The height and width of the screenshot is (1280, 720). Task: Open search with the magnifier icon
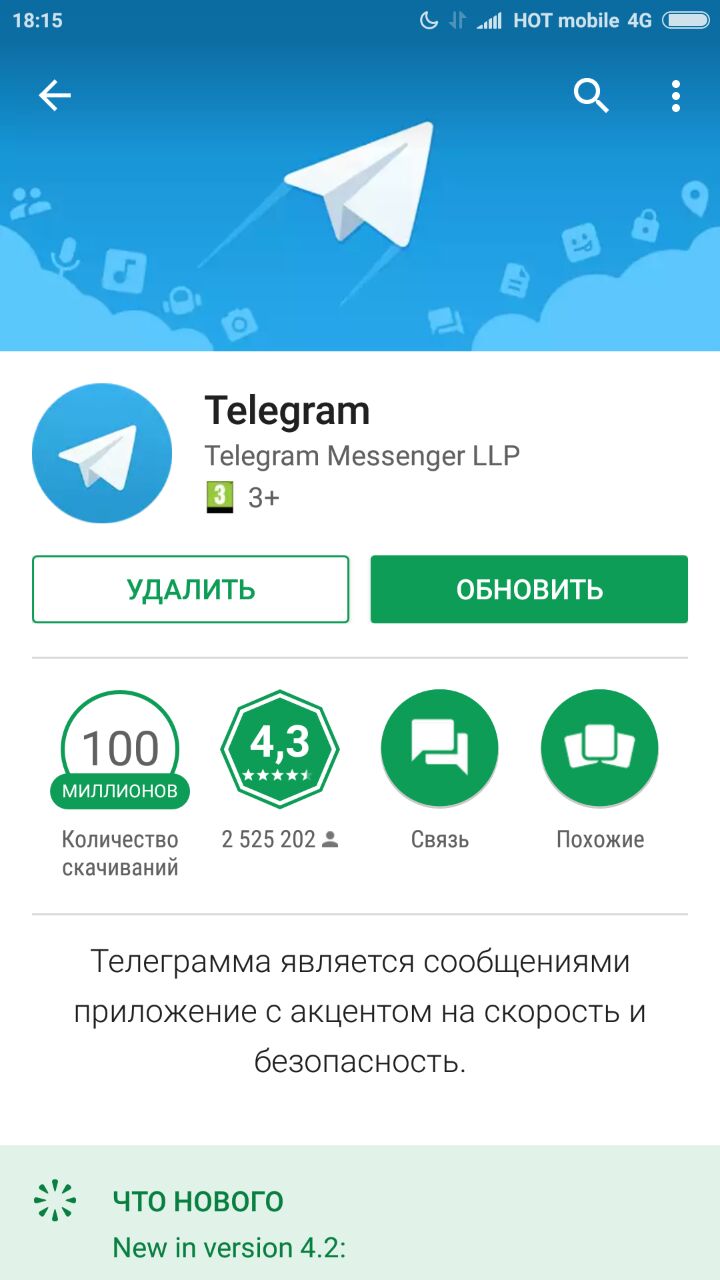tap(591, 96)
